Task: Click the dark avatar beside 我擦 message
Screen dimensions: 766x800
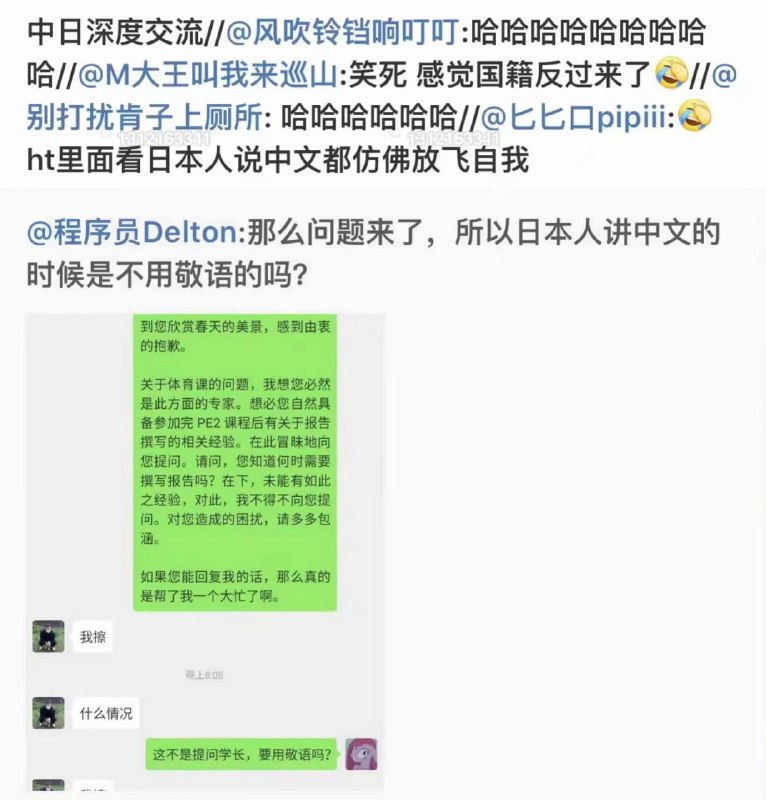Action: coord(48,636)
